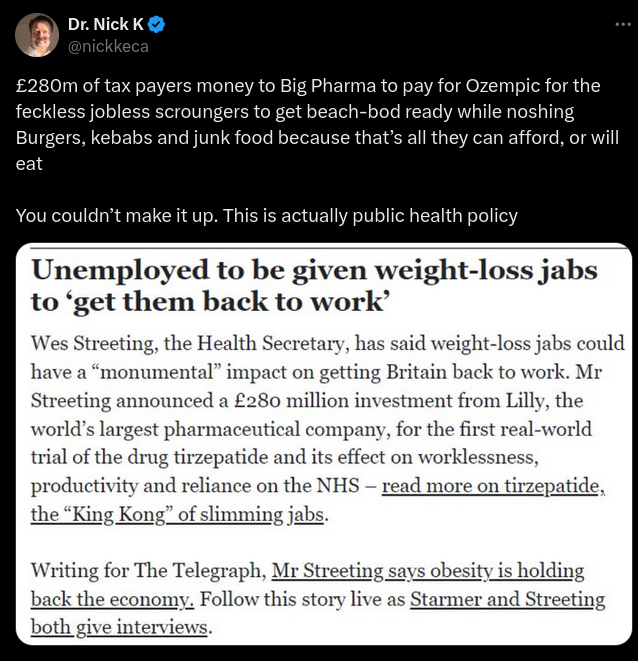Open Dr. Nick K's profile picture
638x661 pixels.
click(37, 35)
